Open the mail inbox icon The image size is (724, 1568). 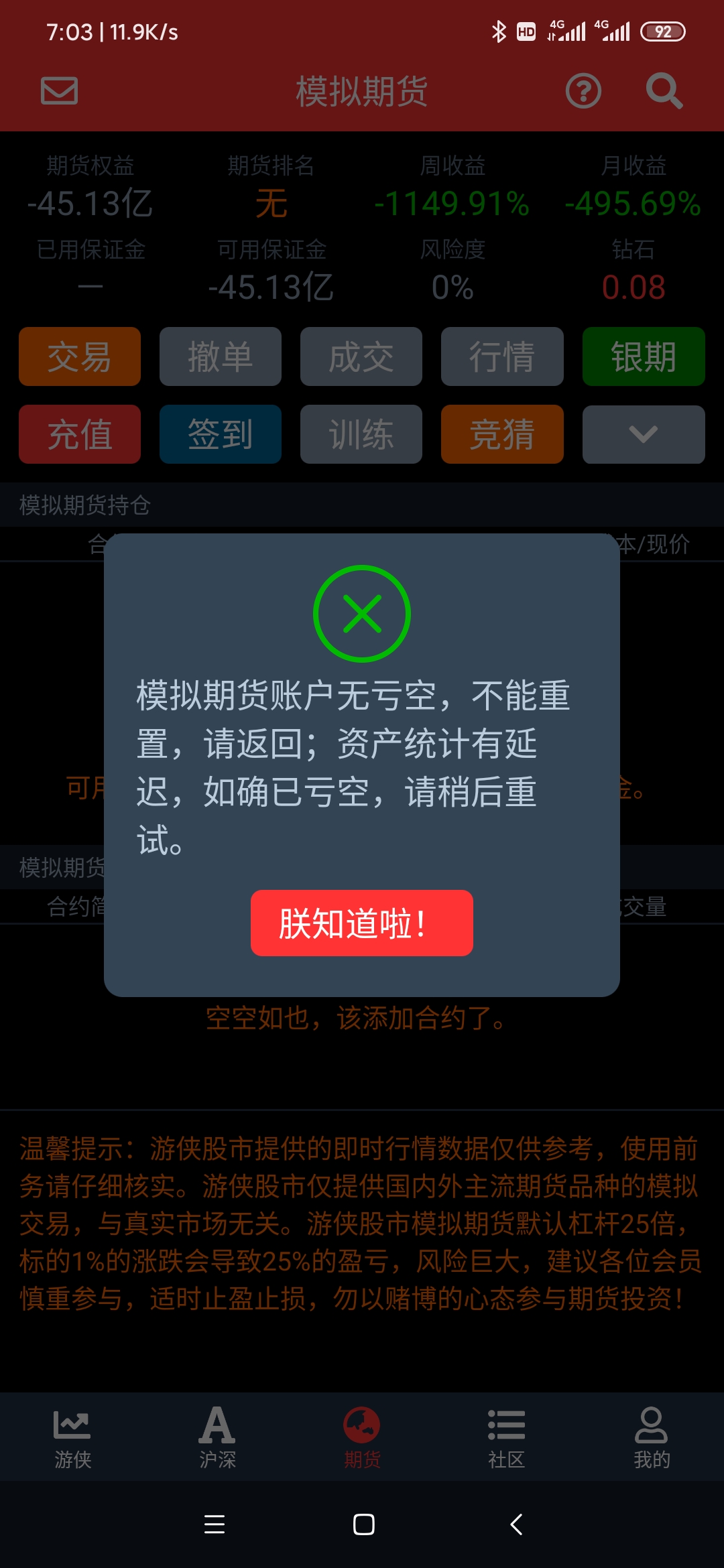point(60,91)
